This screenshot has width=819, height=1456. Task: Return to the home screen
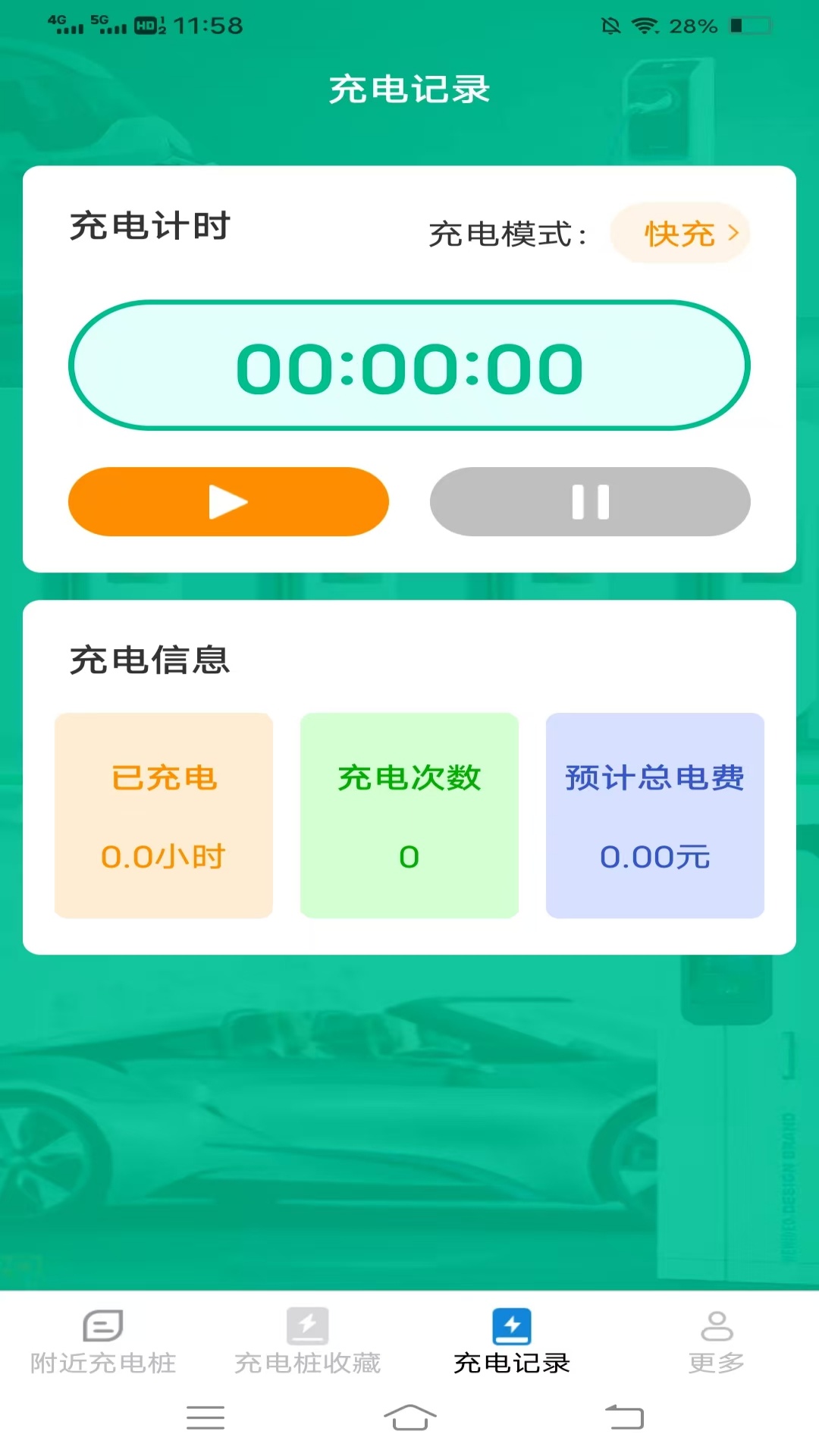pyautogui.click(x=409, y=1417)
